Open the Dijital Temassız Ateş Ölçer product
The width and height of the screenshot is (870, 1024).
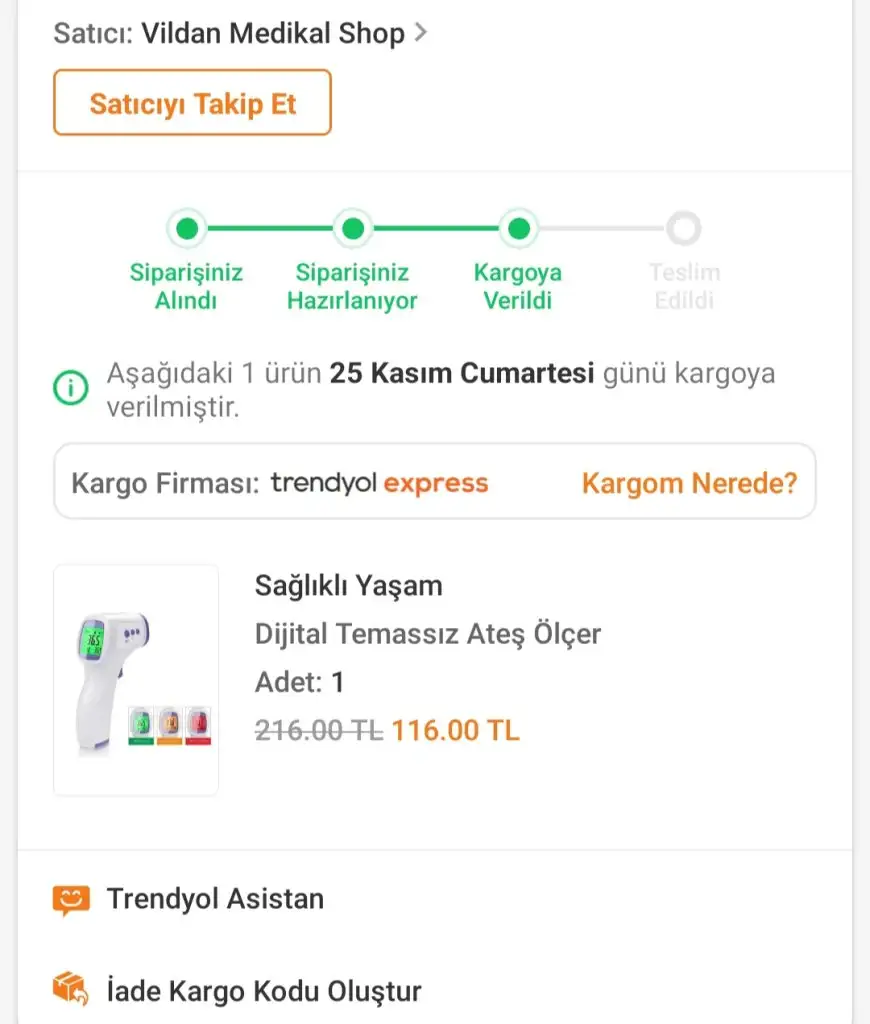427,634
